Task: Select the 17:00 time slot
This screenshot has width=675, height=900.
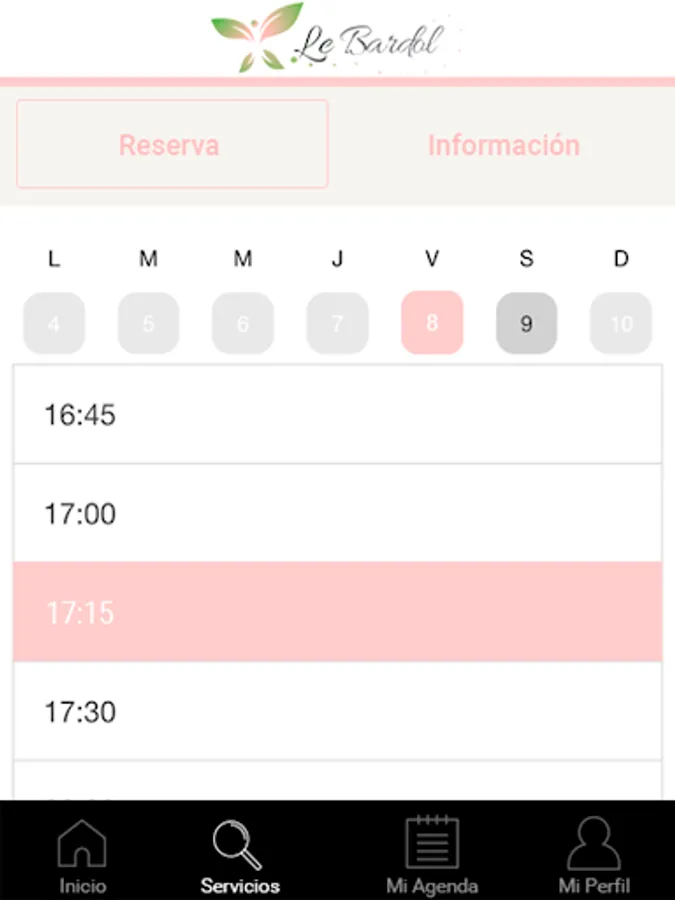Action: [x=337, y=513]
